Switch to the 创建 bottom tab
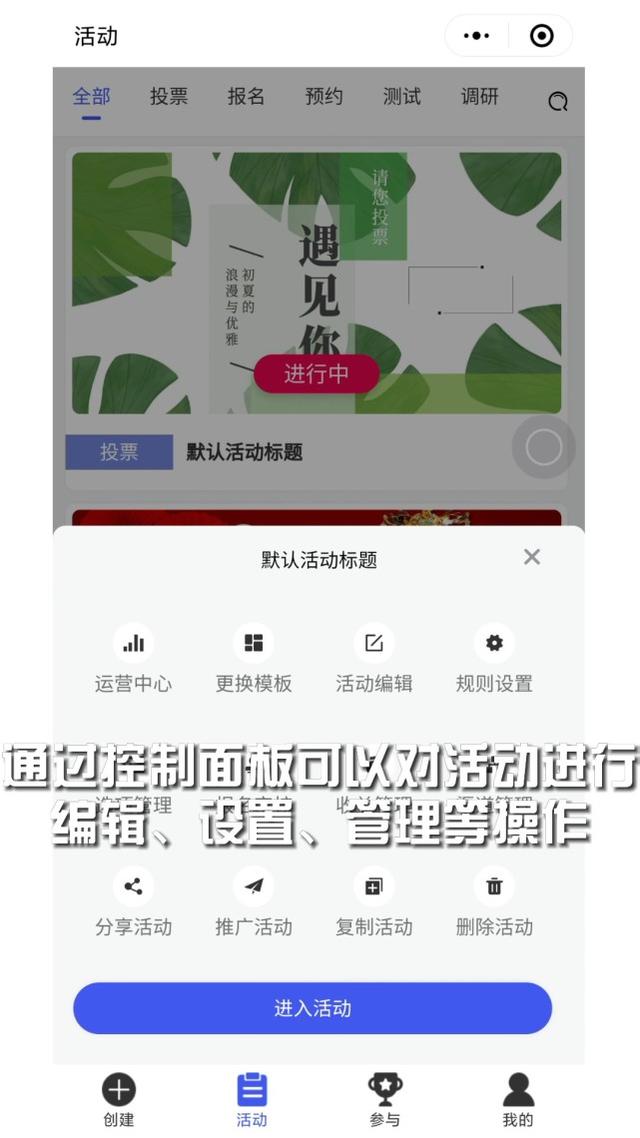The image size is (640, 1138). click(x=119, y=1099)
